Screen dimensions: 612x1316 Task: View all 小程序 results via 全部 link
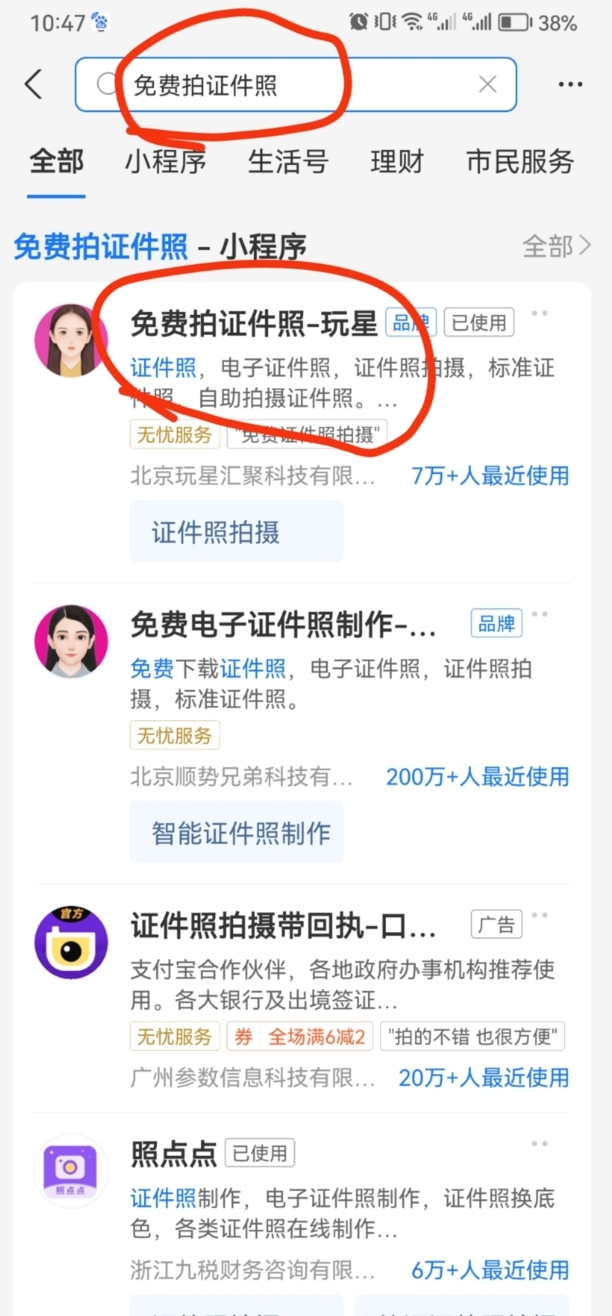click(556, 246)
